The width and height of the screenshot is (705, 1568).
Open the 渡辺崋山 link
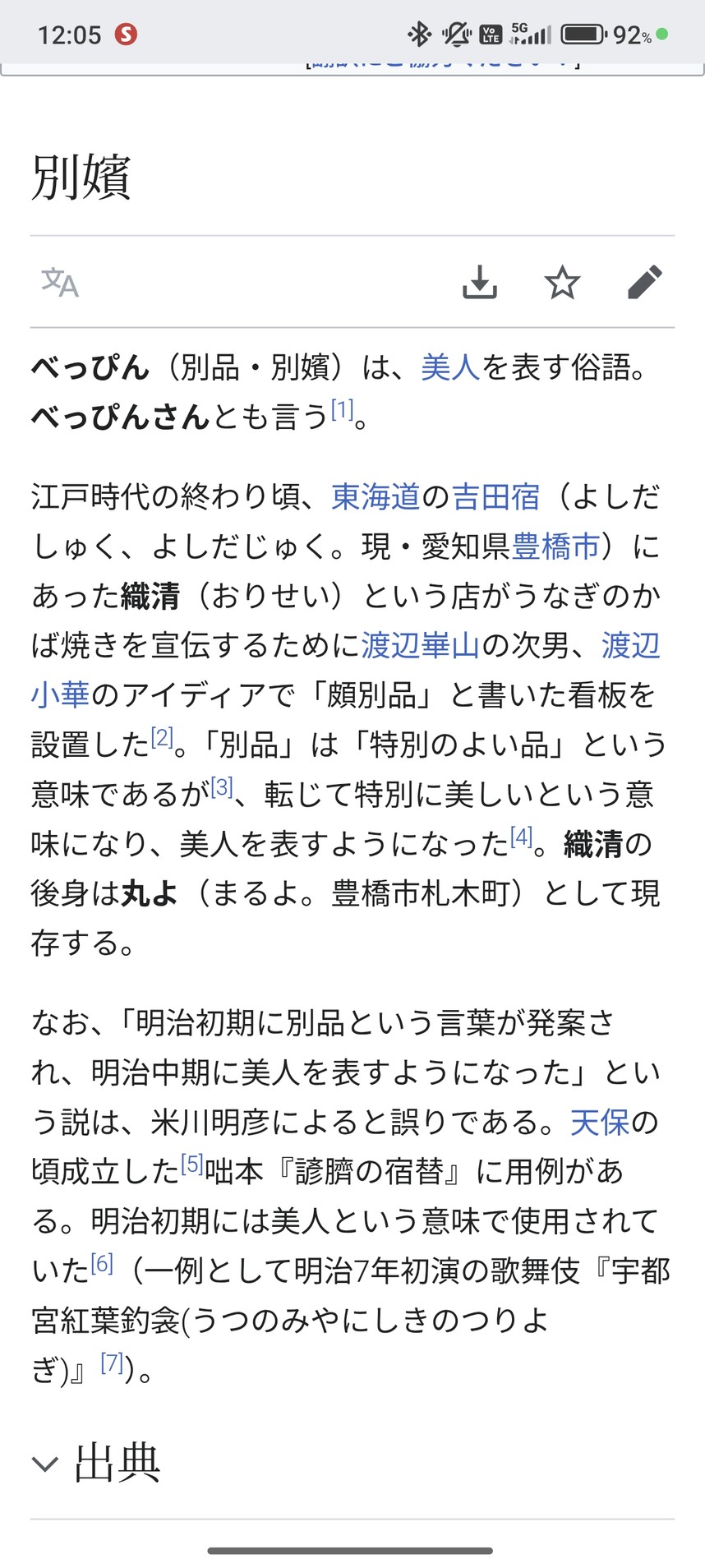(421, 646)
